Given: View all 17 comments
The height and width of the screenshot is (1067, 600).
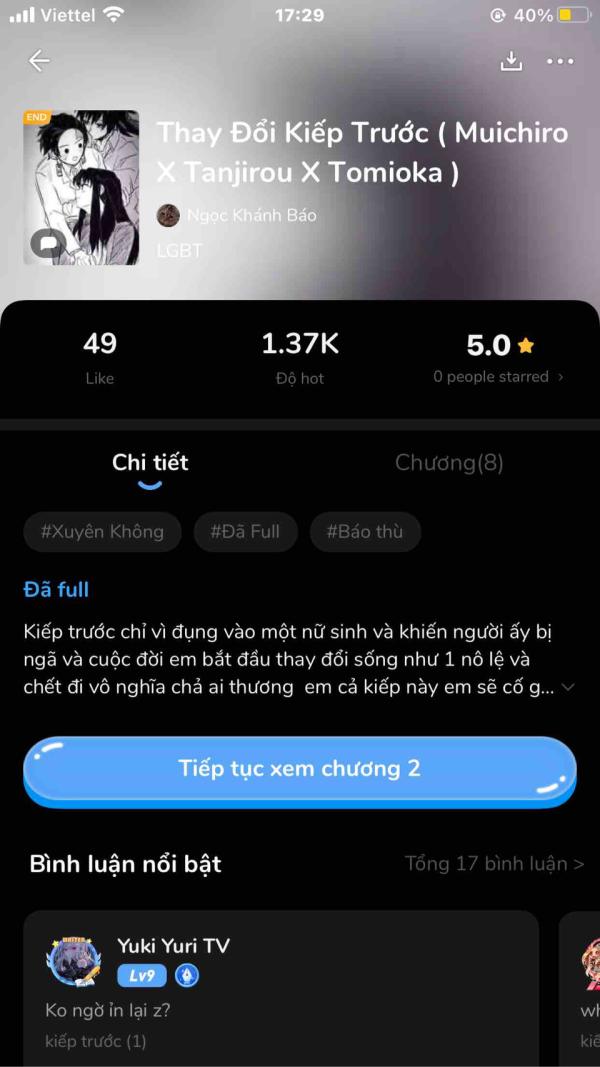Looking at the screenshot, I should [494, 864].
